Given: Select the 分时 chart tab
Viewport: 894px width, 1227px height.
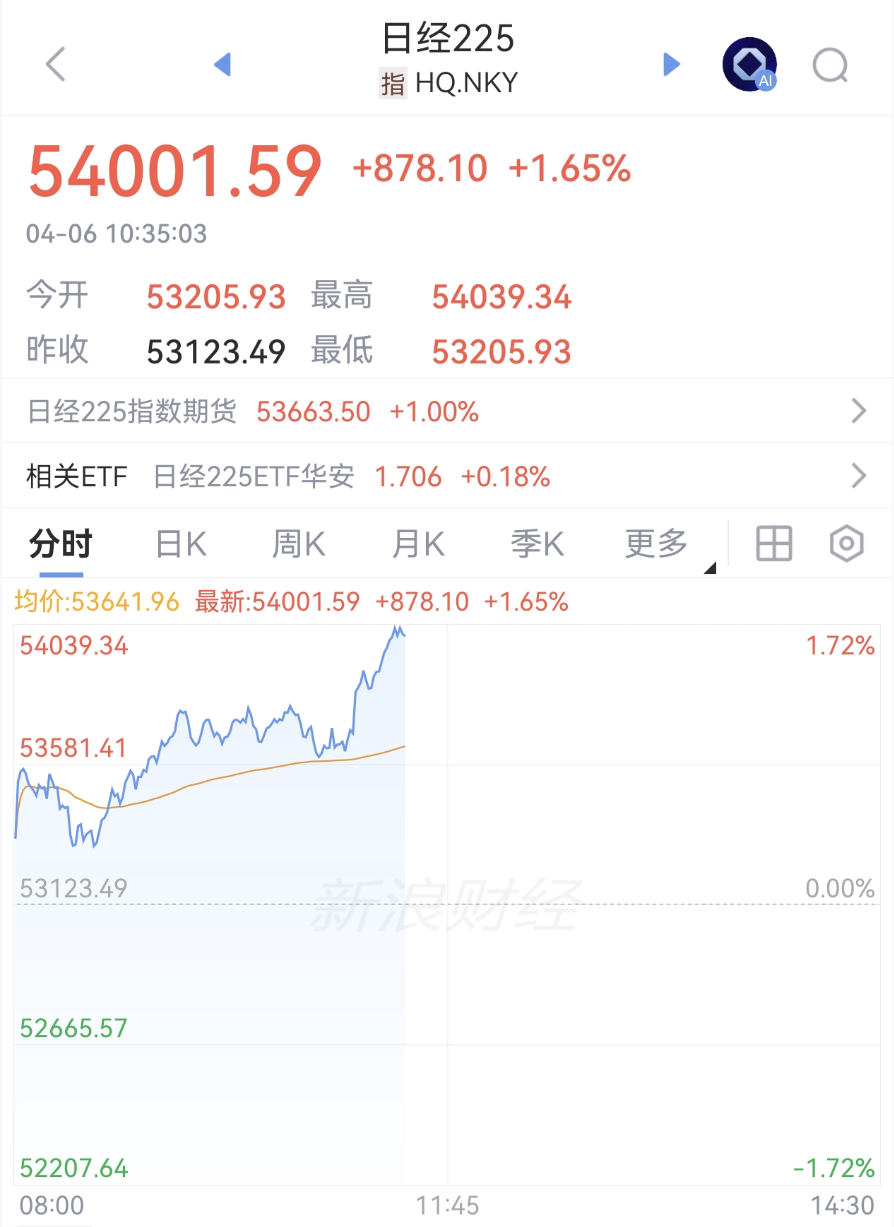Looking at the screenshot, I should pyautogui.click(x=61, y=545).
